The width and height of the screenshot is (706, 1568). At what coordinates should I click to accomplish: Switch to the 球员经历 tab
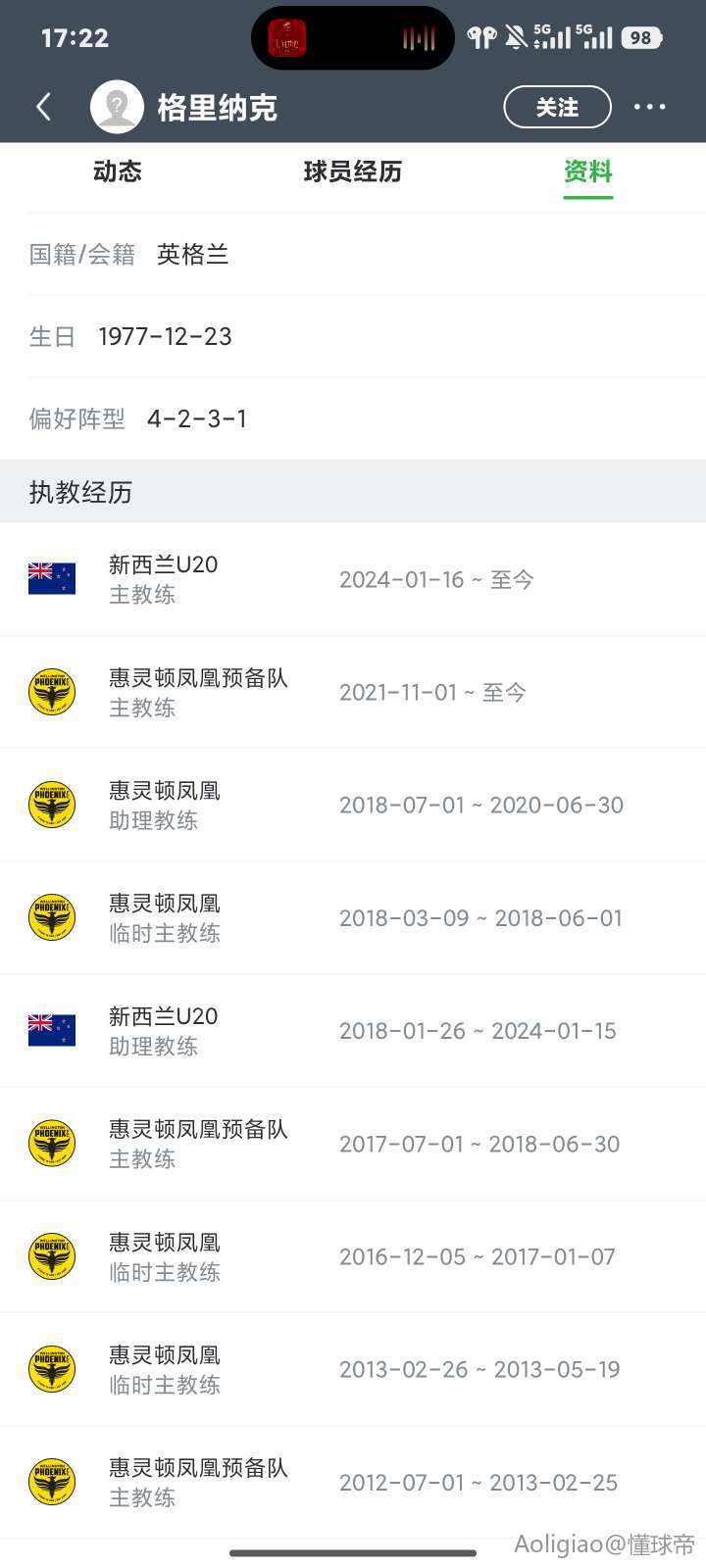pos(353,172)
